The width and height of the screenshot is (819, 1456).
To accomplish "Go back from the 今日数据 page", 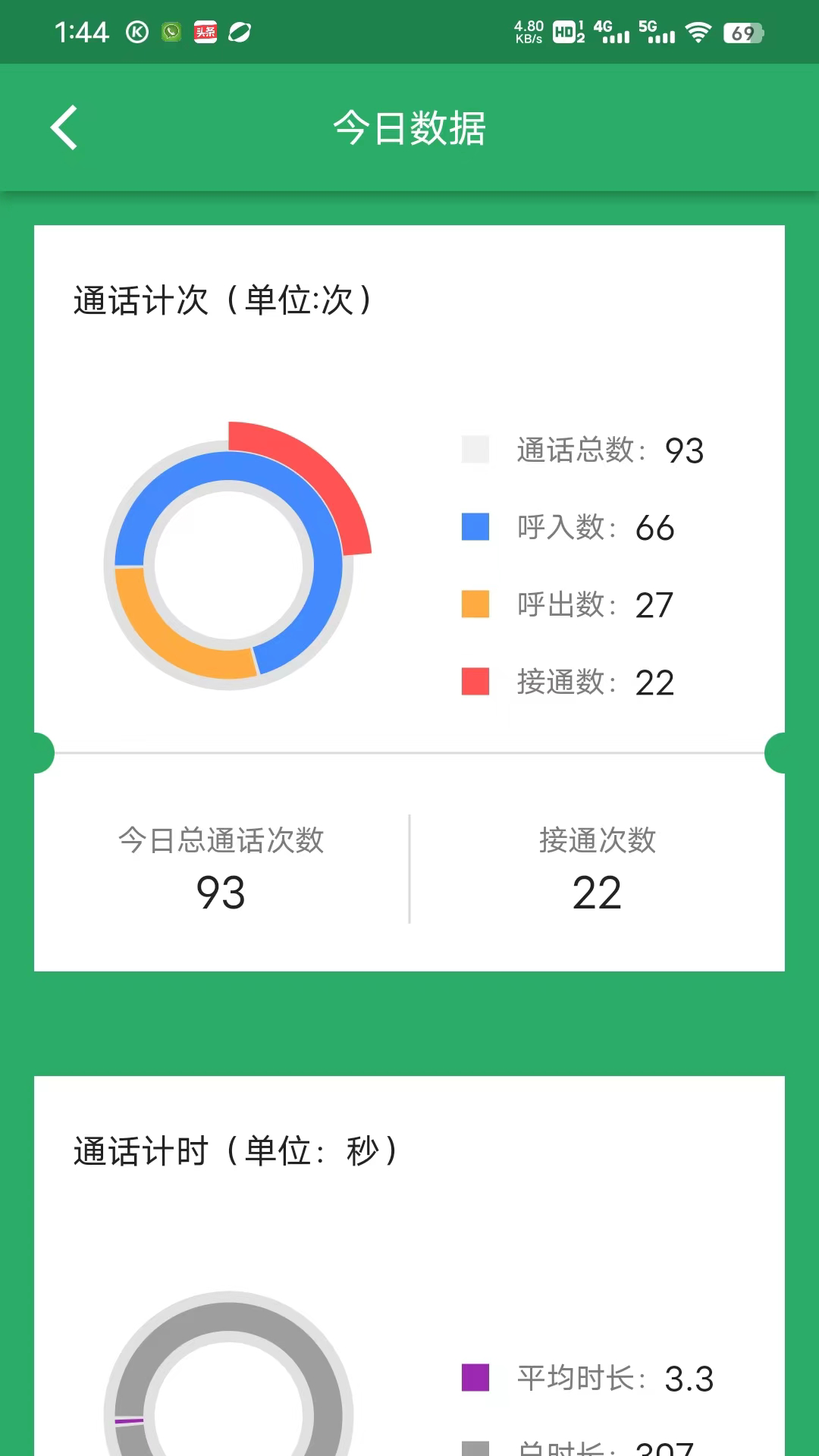I will pyautogui.click(x=64, y=127).
